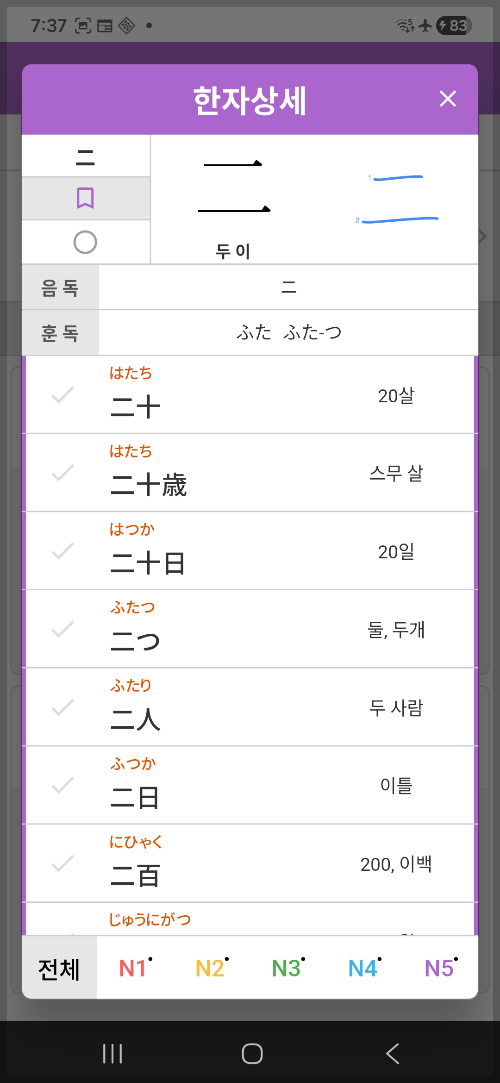Go back with the system back button
Screen dimensions: 500x1083
pos(392,1053)
